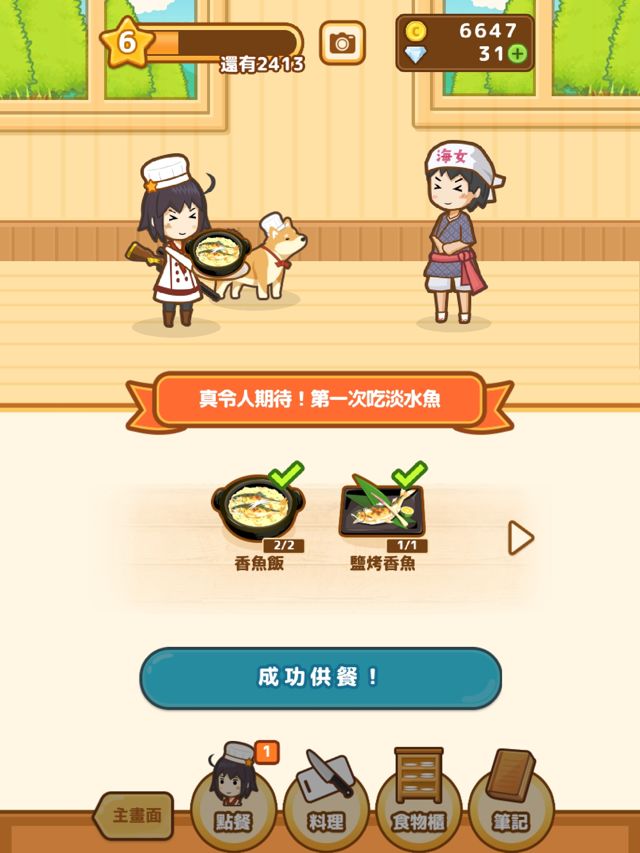Go to the 筆記 notes tab
Image resolution: width=640 pixels, height=853 pixels.
pos(511,800)
